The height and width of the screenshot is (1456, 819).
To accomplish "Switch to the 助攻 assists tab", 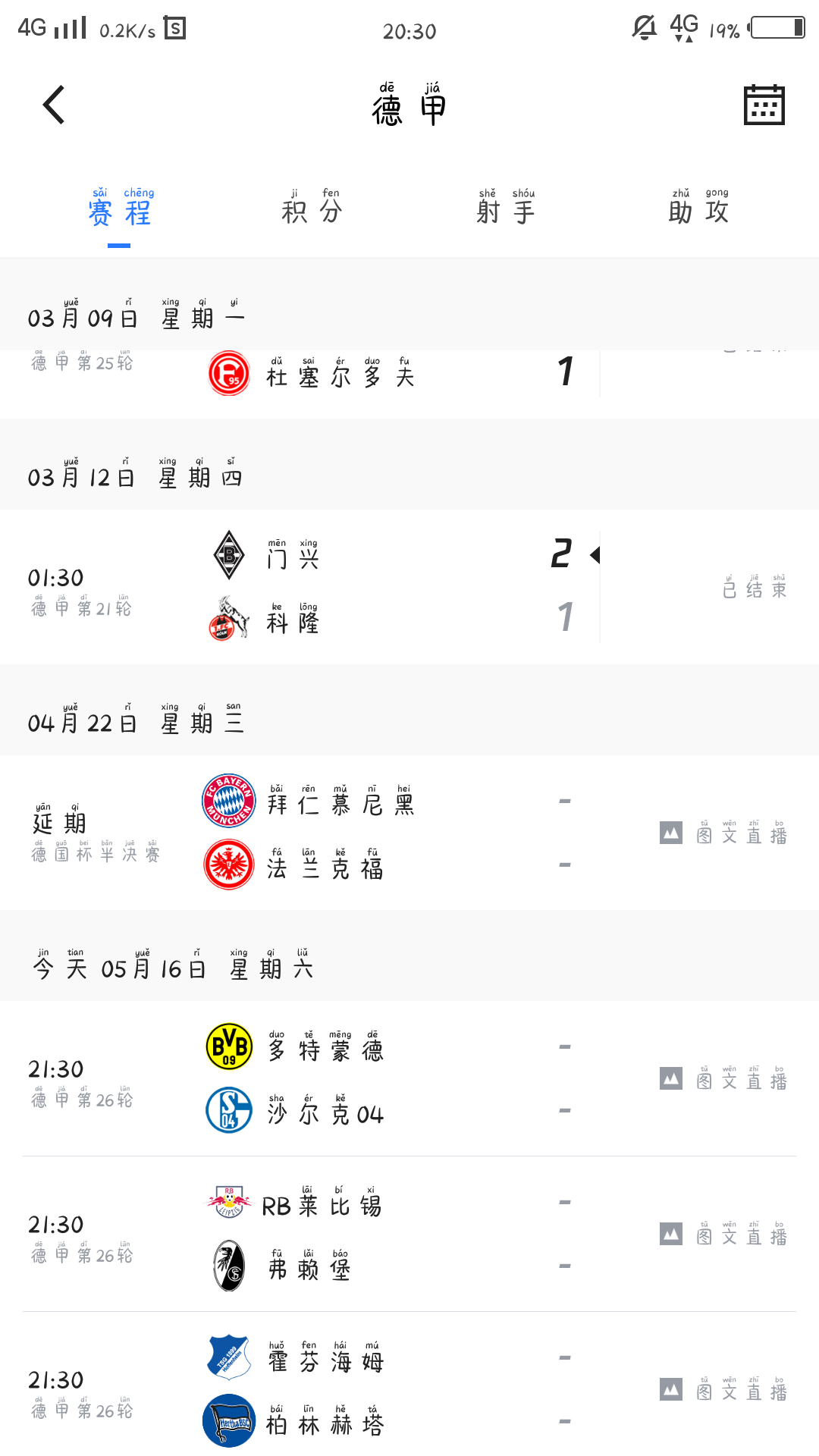I will tap(698, 208).
